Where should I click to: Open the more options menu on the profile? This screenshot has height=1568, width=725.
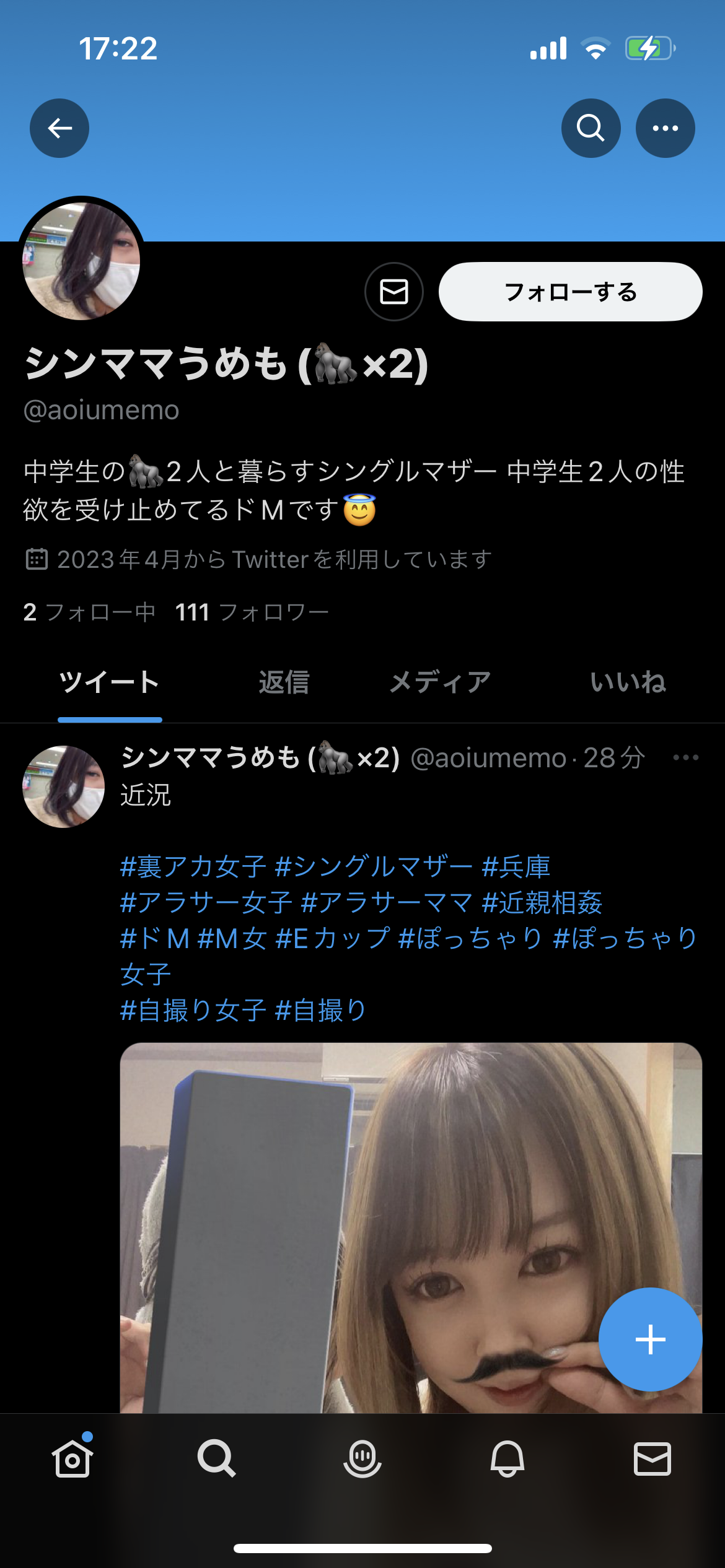point(666,128)
